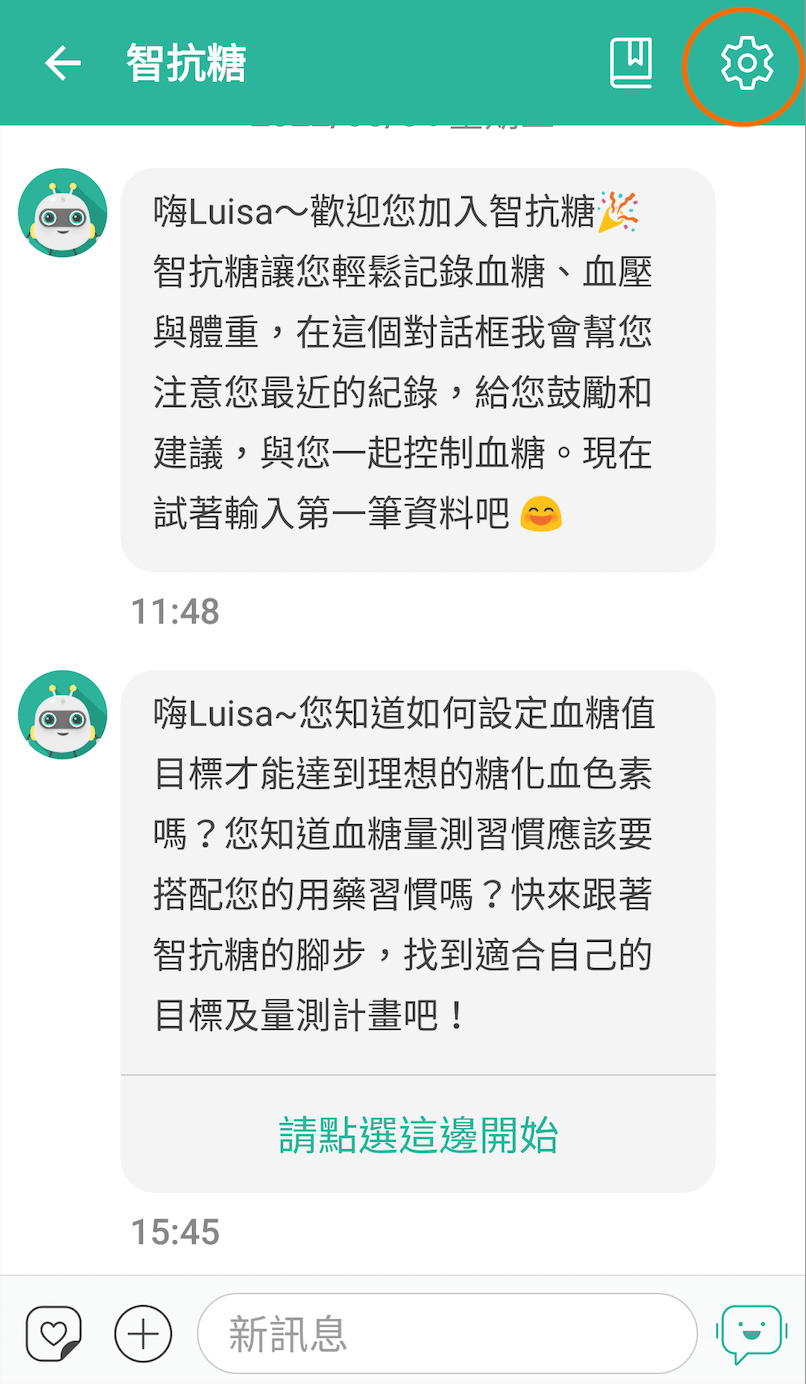The height and width of the screenshot is (1384, 806).
Task: Open the settings gear
Action: pos(746,64)
